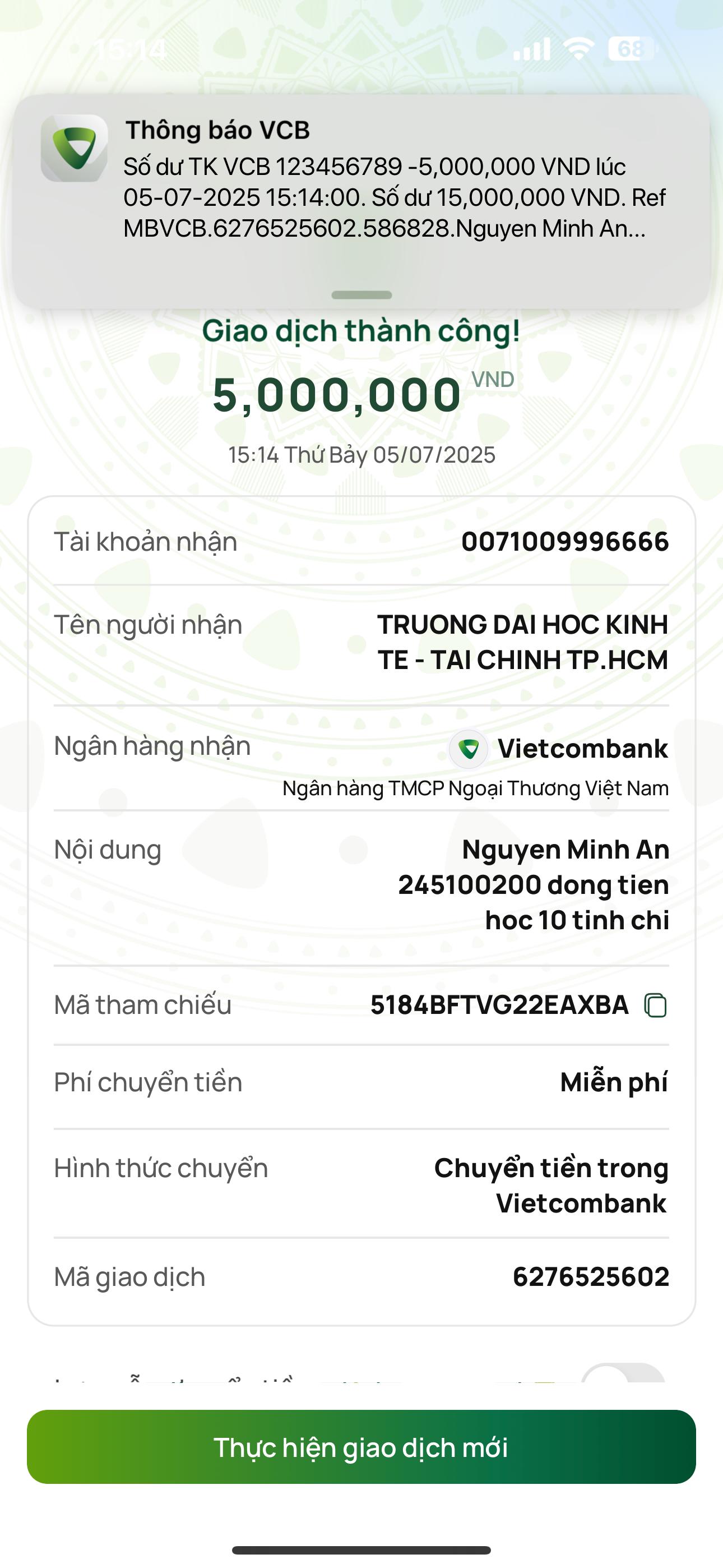Tap Thực hiện giao dịch mới button
This screenshot has width=723, height=1568.
coord(361,1447)
